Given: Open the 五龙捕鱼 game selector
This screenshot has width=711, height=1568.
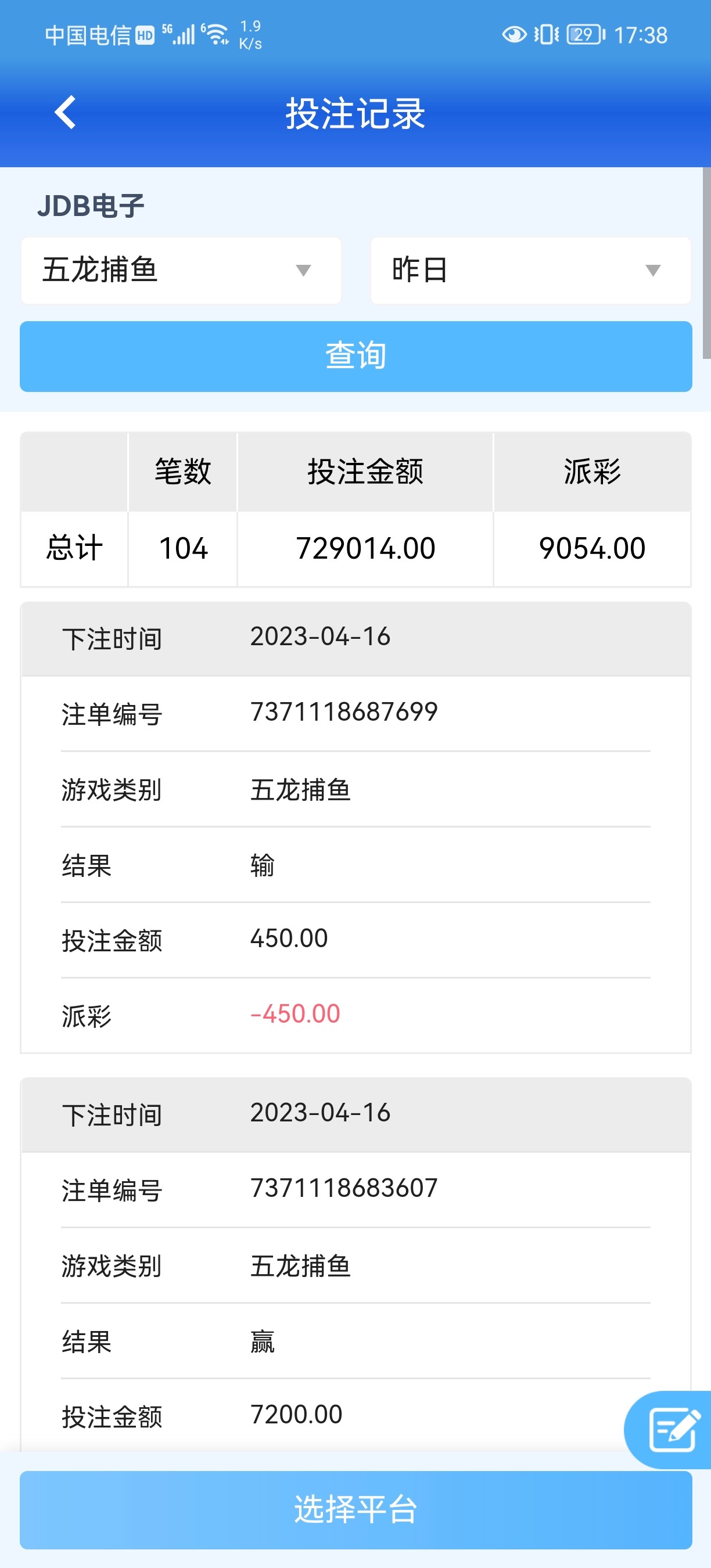Looking at the screenshot, I should click(179, 270).
